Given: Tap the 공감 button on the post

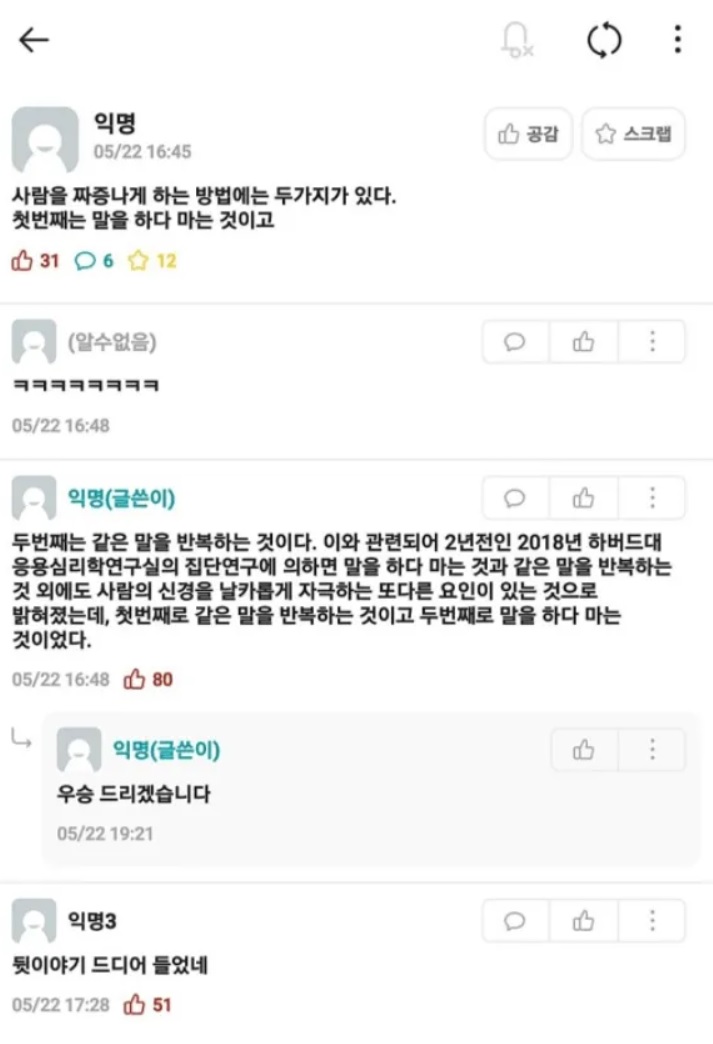Looking at the screenshot, I should tap(528, 134).
